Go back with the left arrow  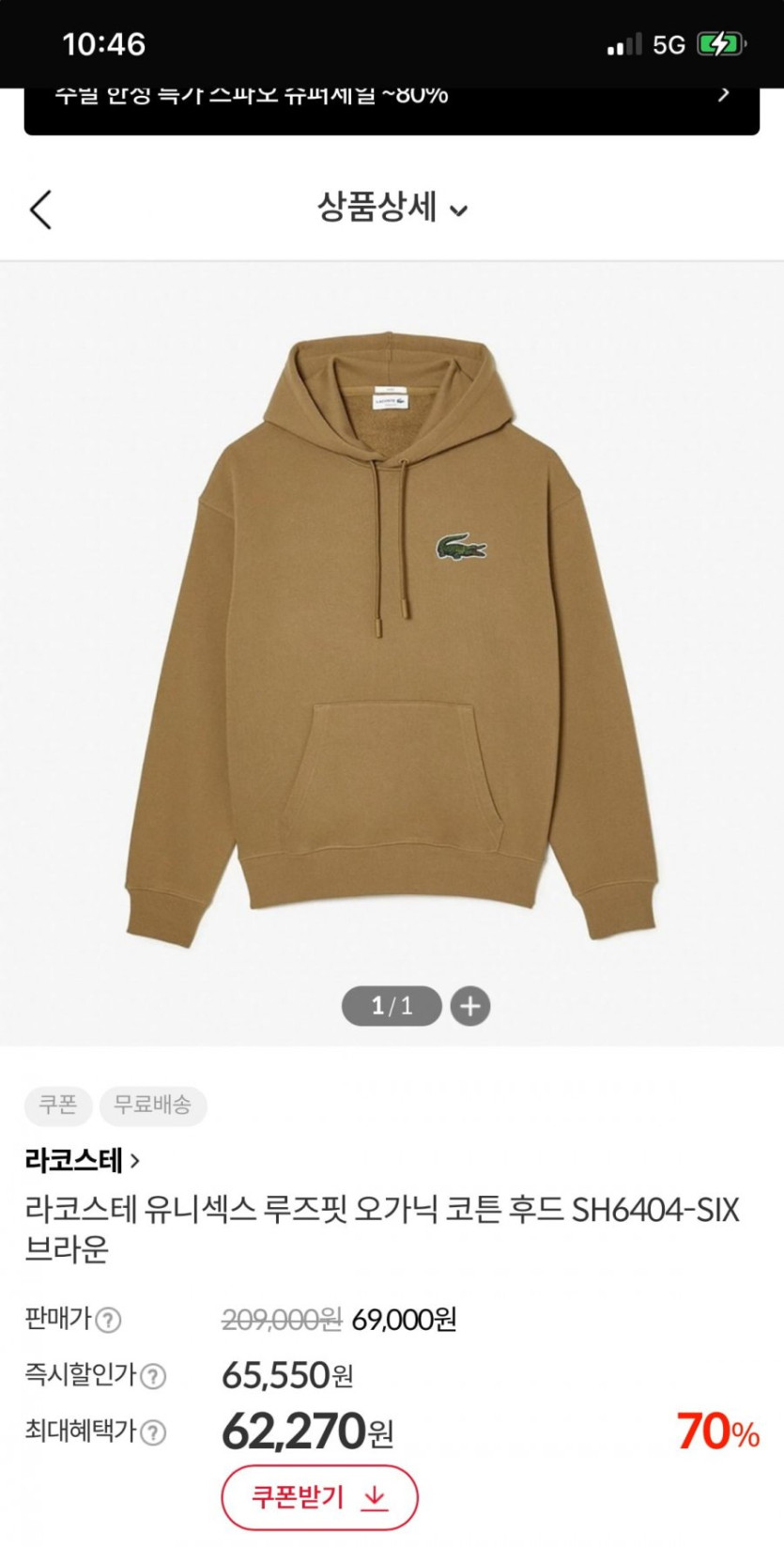40,209
